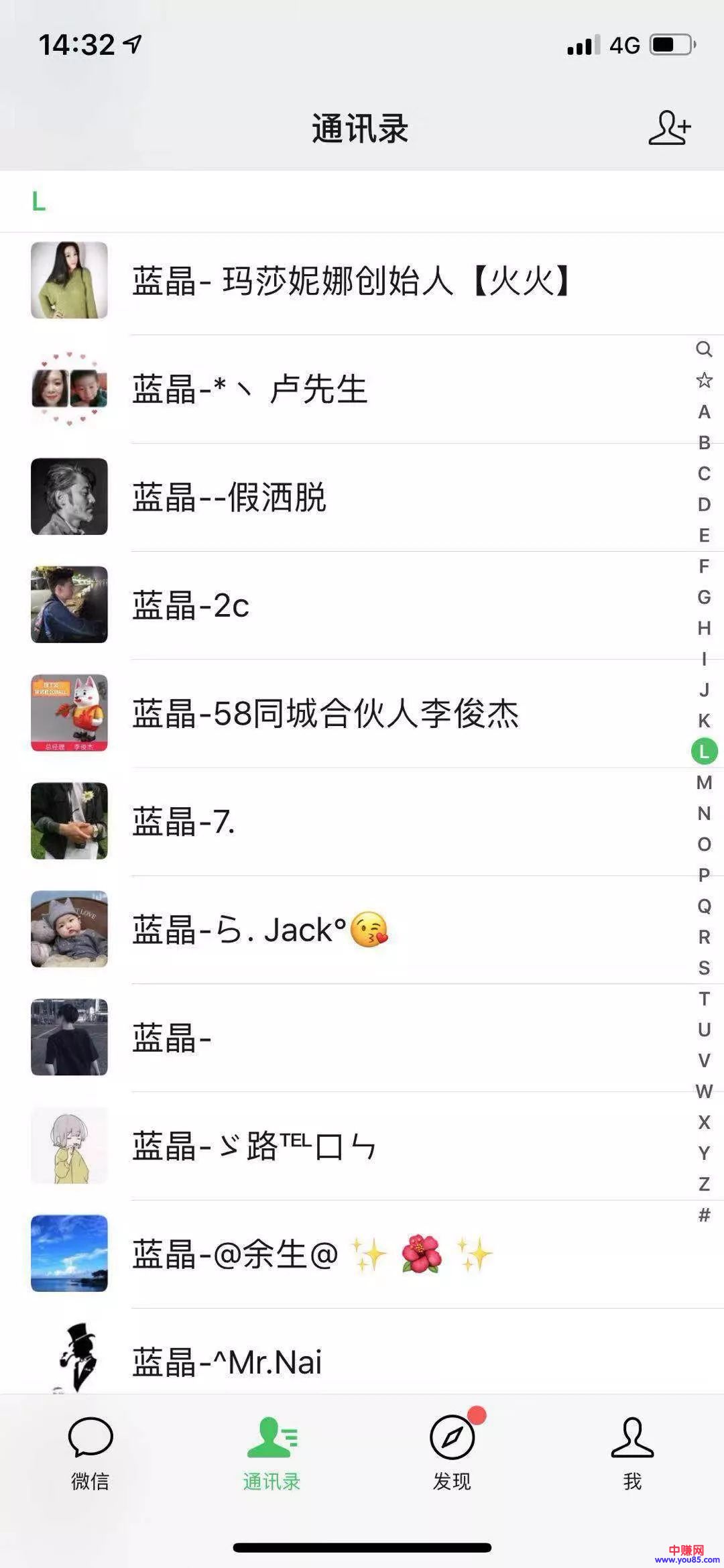This screenshot has width=724, height=1568.
Task: View contact 蓝晶-7.
Action: pyautogui.click(x=184, y=822)
